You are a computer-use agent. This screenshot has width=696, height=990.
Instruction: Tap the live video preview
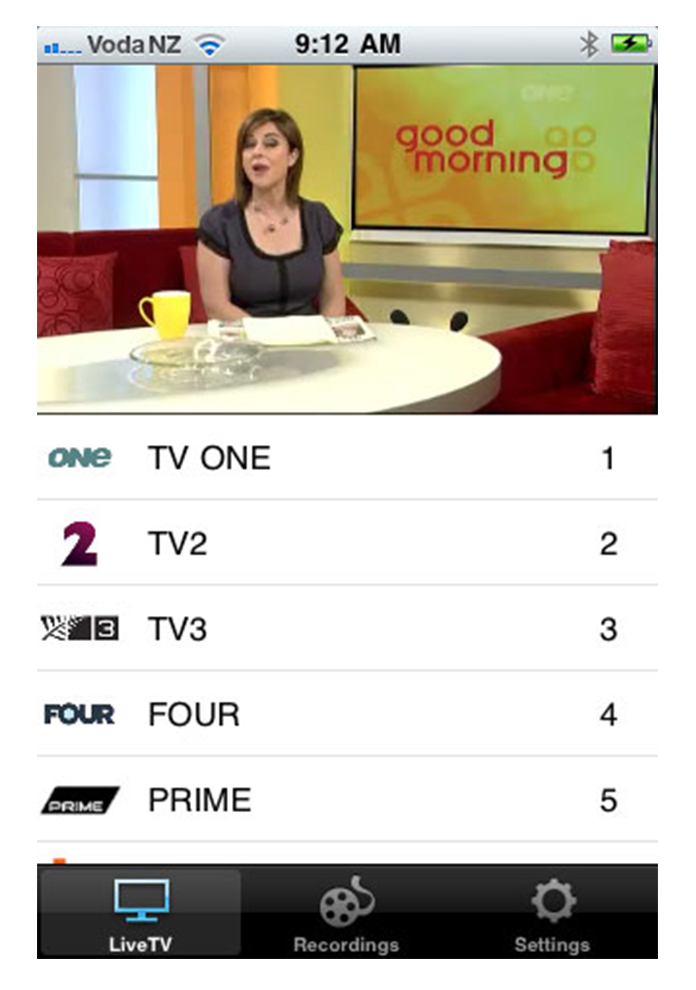click(346, 240)
